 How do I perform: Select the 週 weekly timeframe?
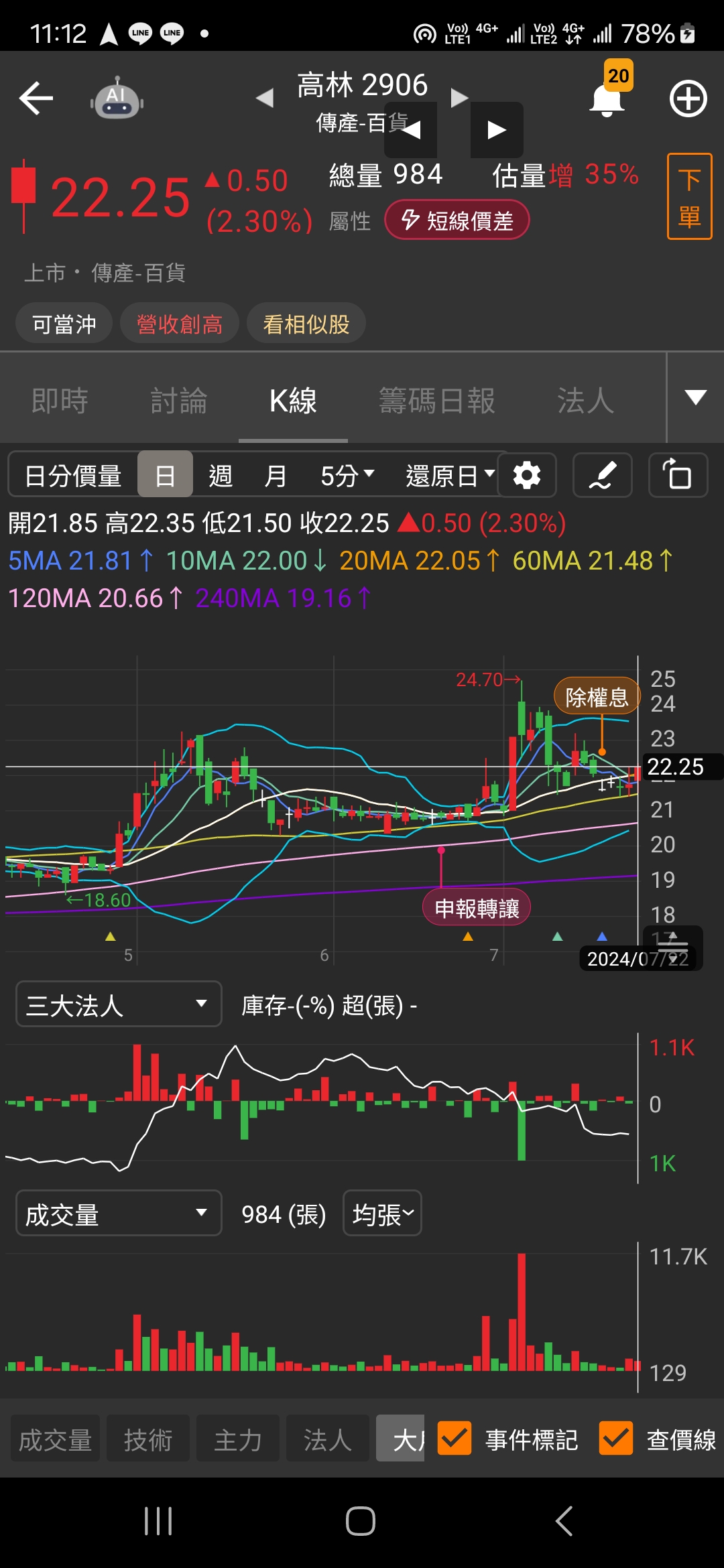coord(219,475)
